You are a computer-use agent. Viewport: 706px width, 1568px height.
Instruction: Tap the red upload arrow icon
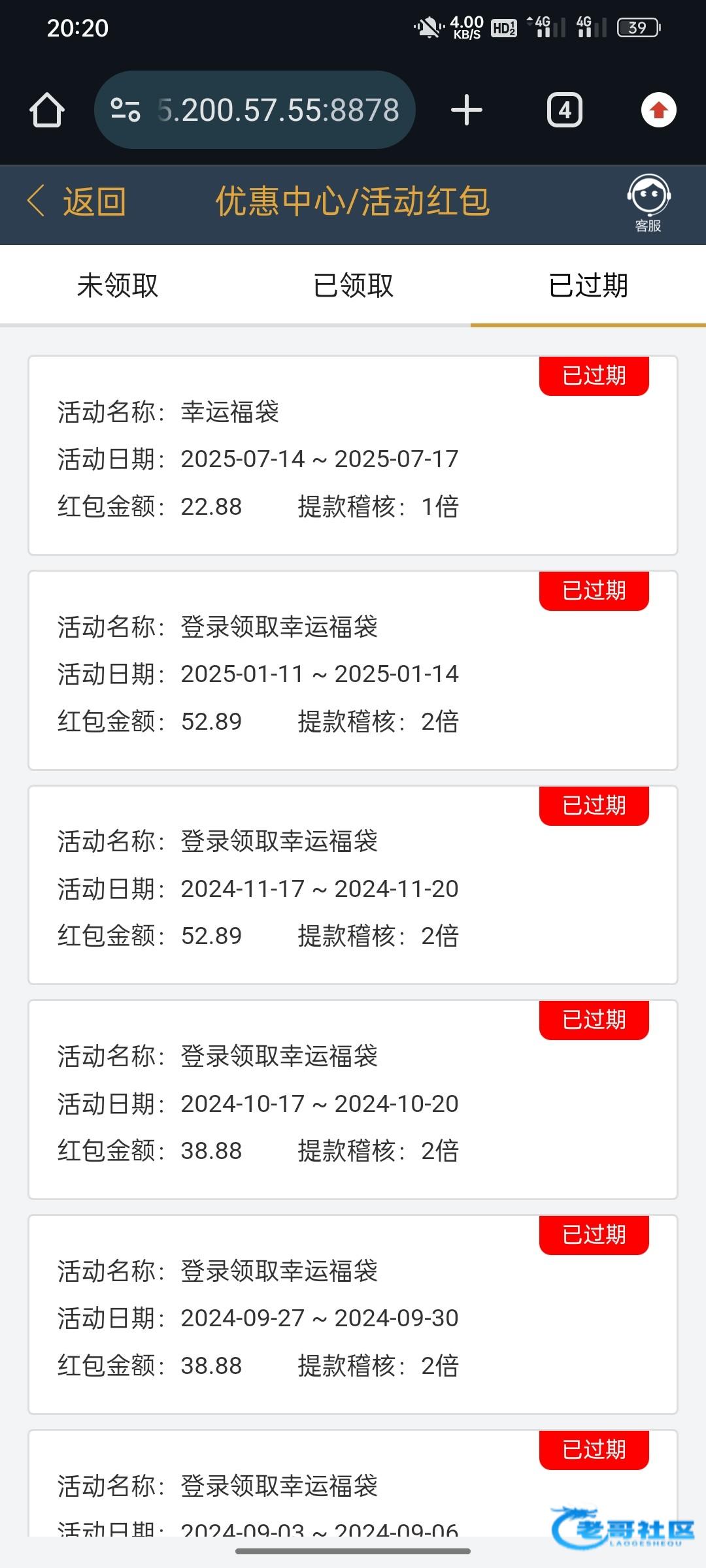(x=658, y=110)
